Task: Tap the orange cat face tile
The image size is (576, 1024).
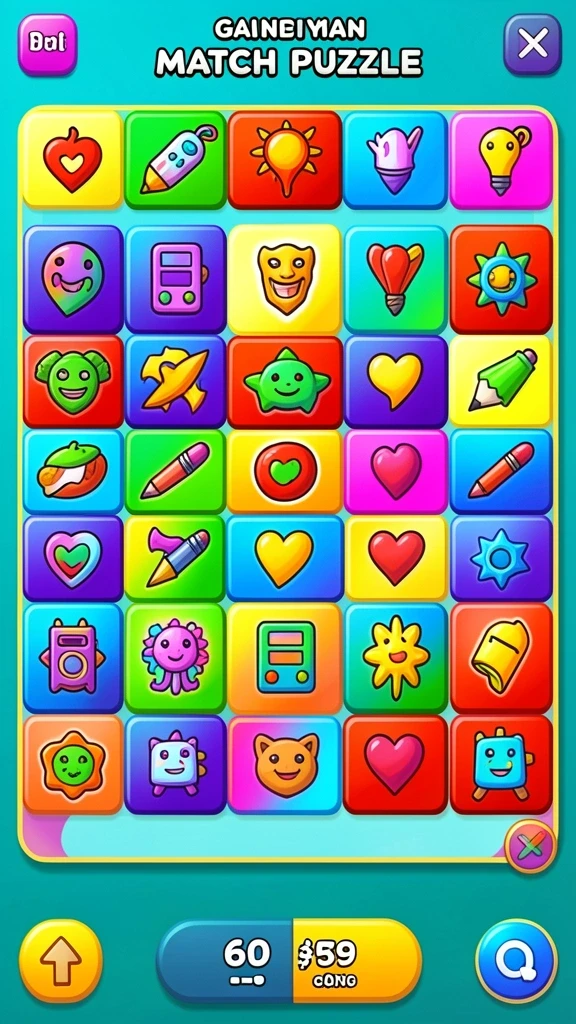Action: [x=285, y=765]
